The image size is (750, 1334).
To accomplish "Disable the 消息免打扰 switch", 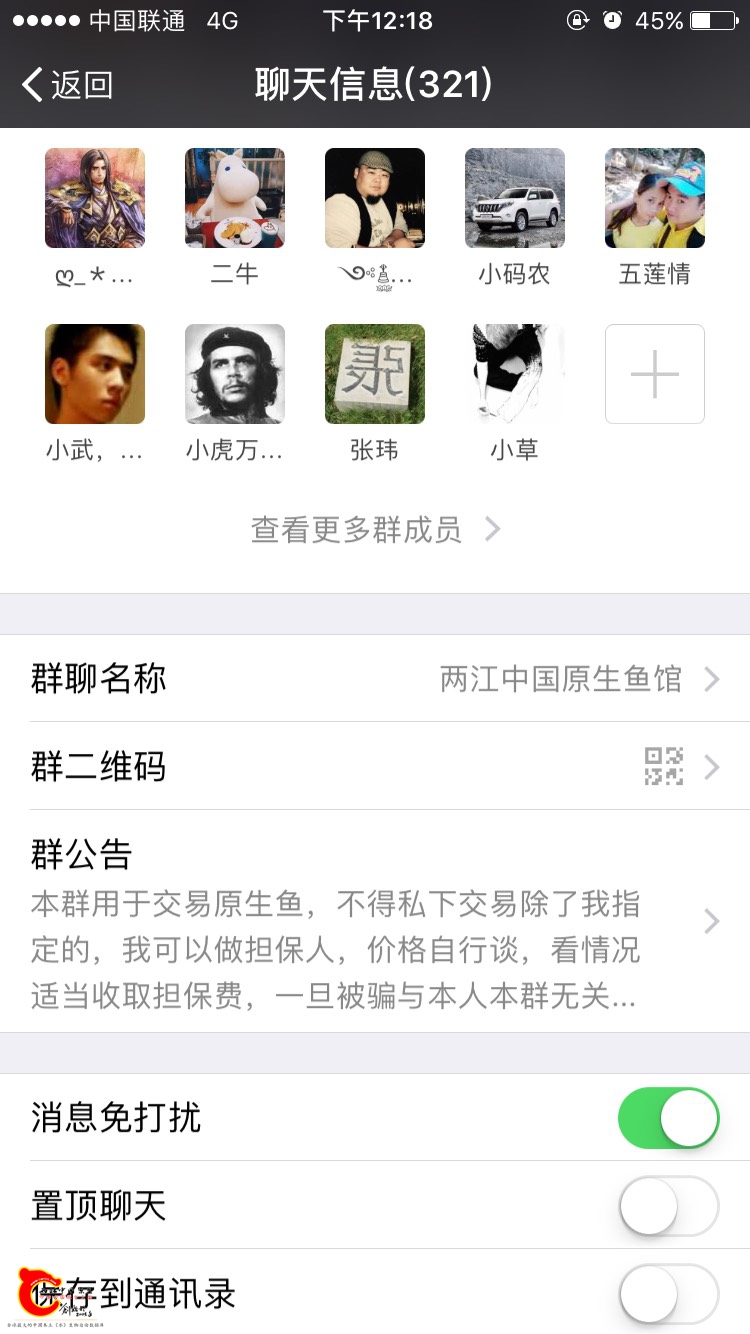I will [x=668, y=1118].
